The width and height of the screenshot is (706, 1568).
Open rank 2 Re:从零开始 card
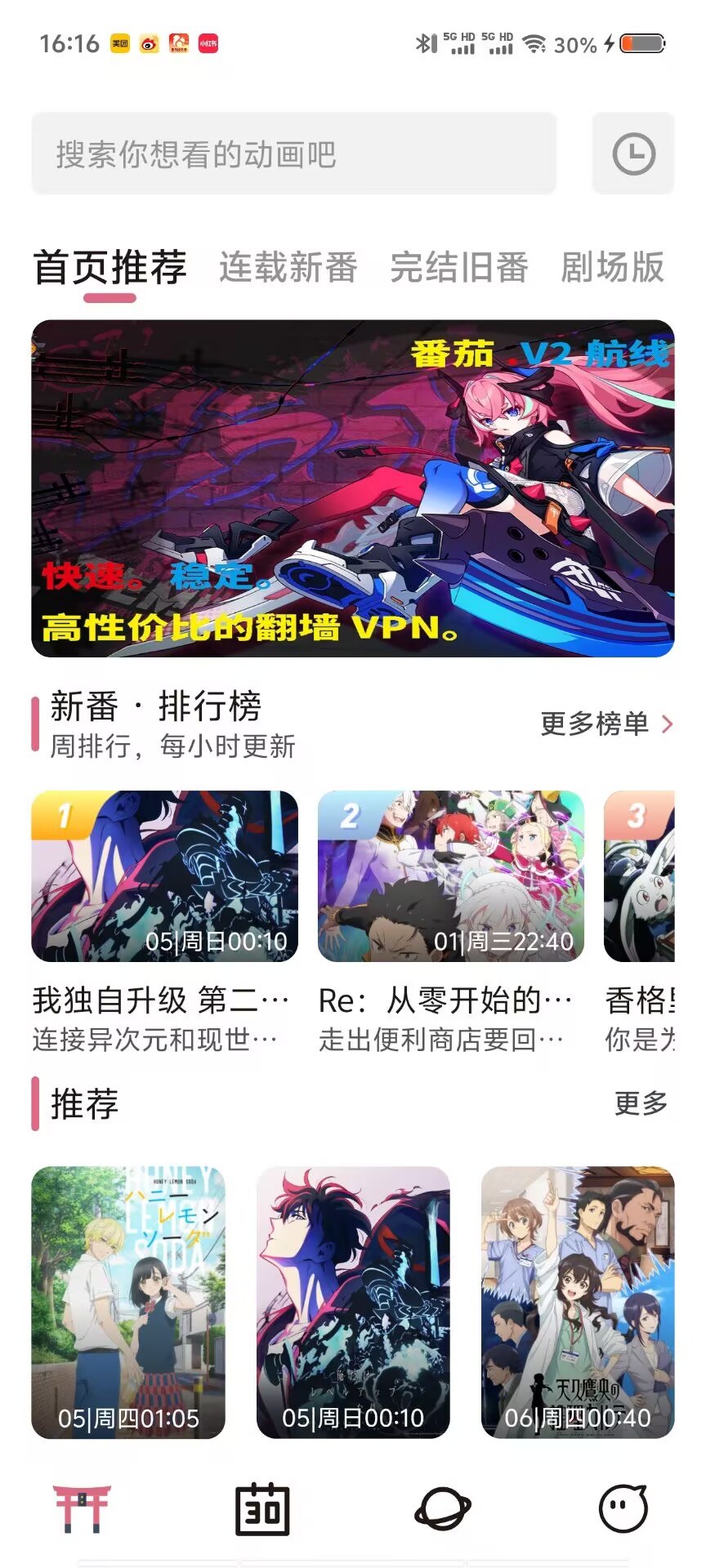coord(451,876)
